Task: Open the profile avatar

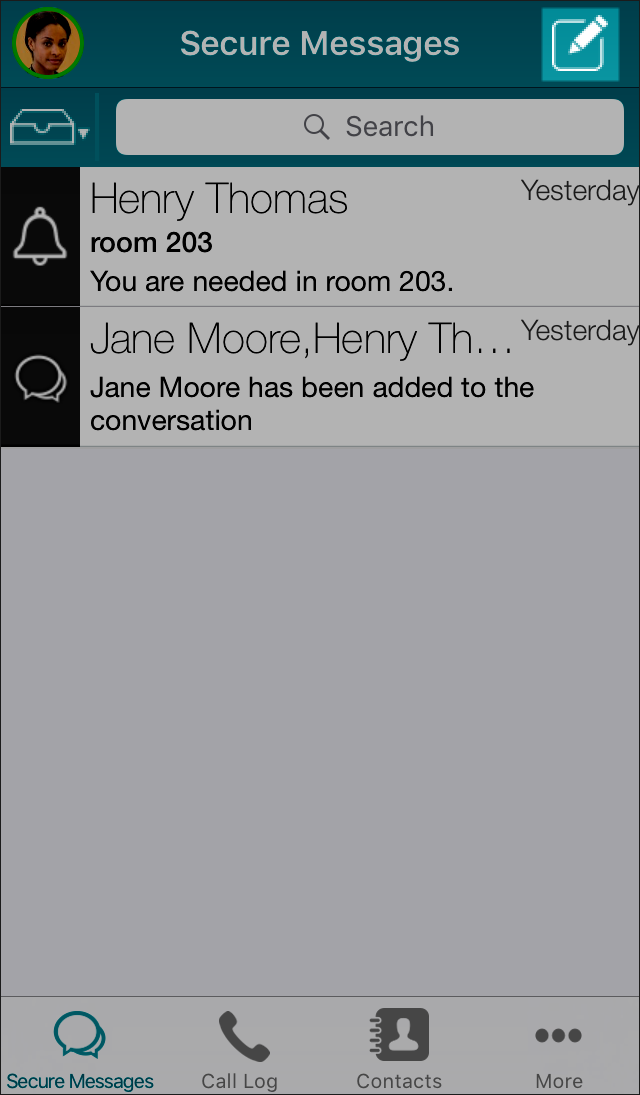Action: pos(47,44)
